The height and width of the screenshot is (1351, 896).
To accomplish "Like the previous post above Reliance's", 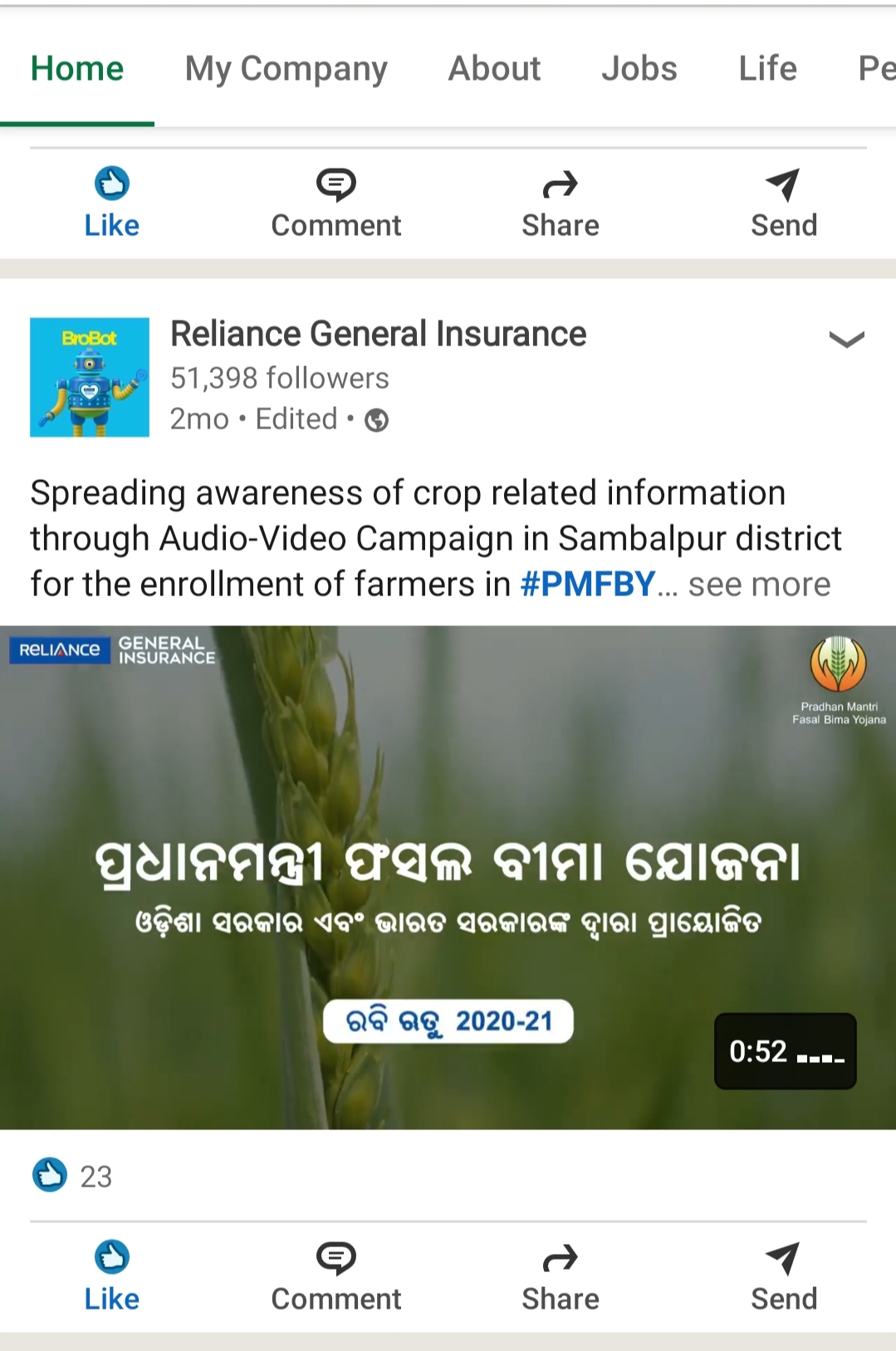I will click(111, 203).
